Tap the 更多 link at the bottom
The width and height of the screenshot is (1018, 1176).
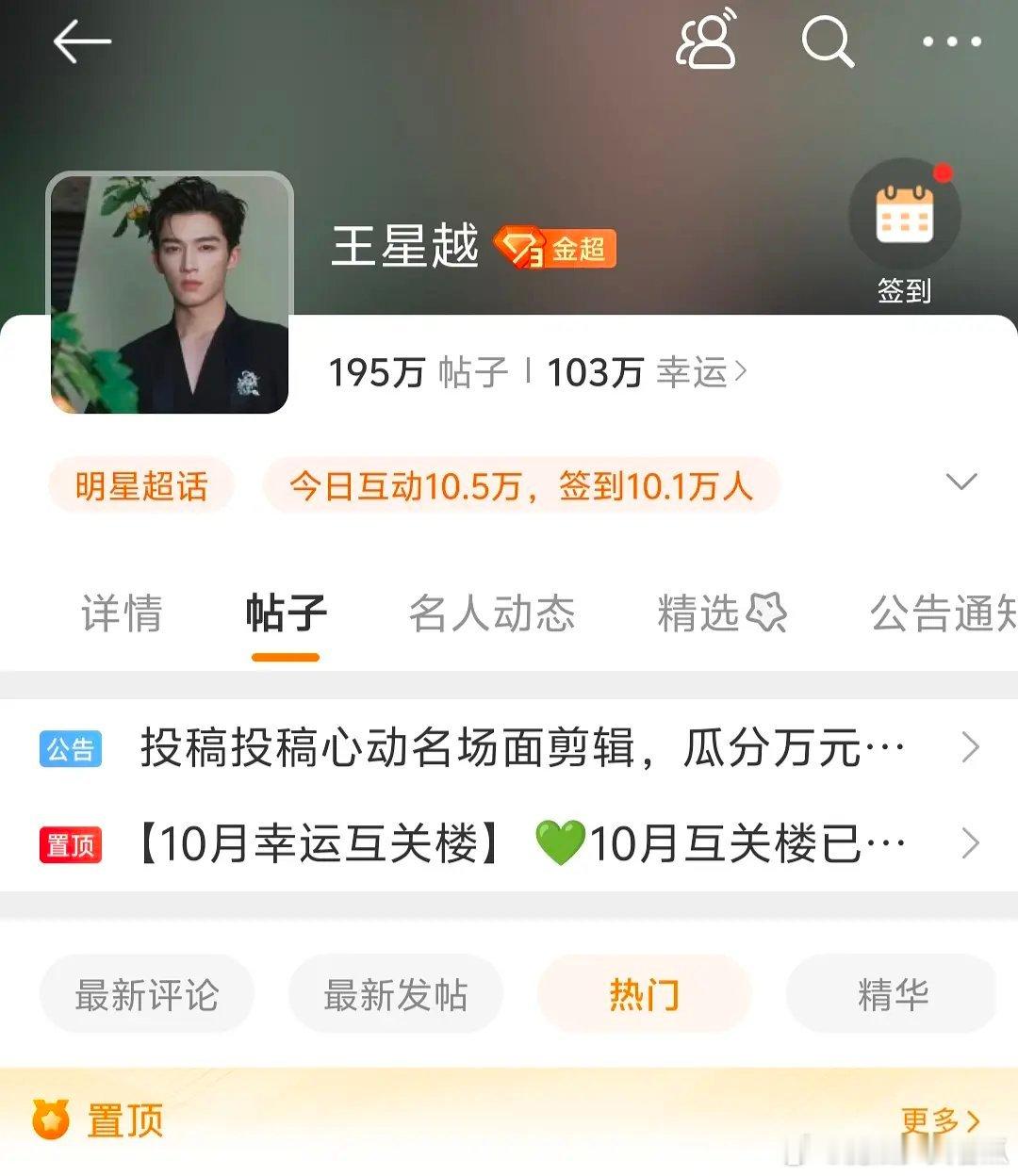tap(943, 1121)
